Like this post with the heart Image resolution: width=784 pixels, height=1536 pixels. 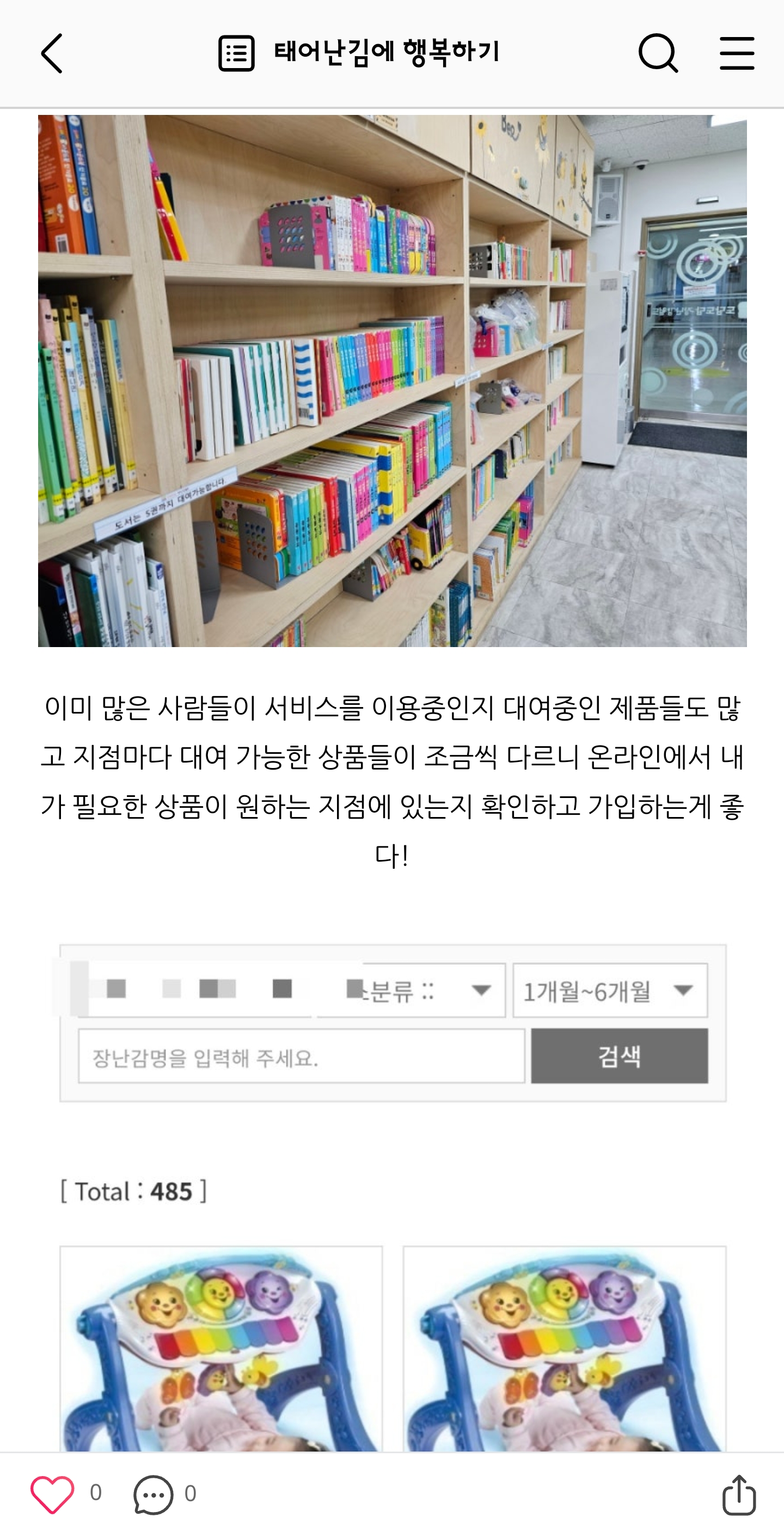coord(52,1494)
